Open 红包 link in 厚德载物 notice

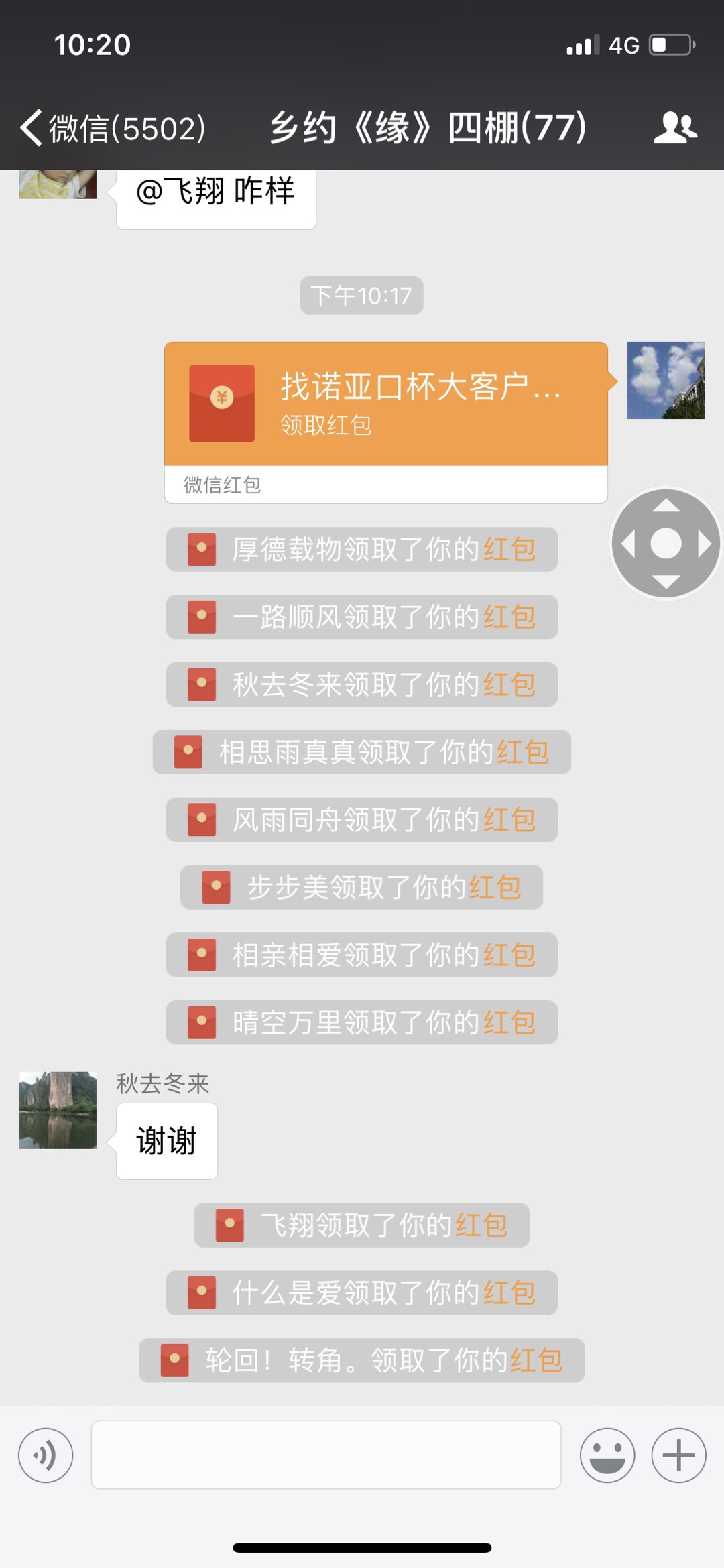click(x=509, y=550)
